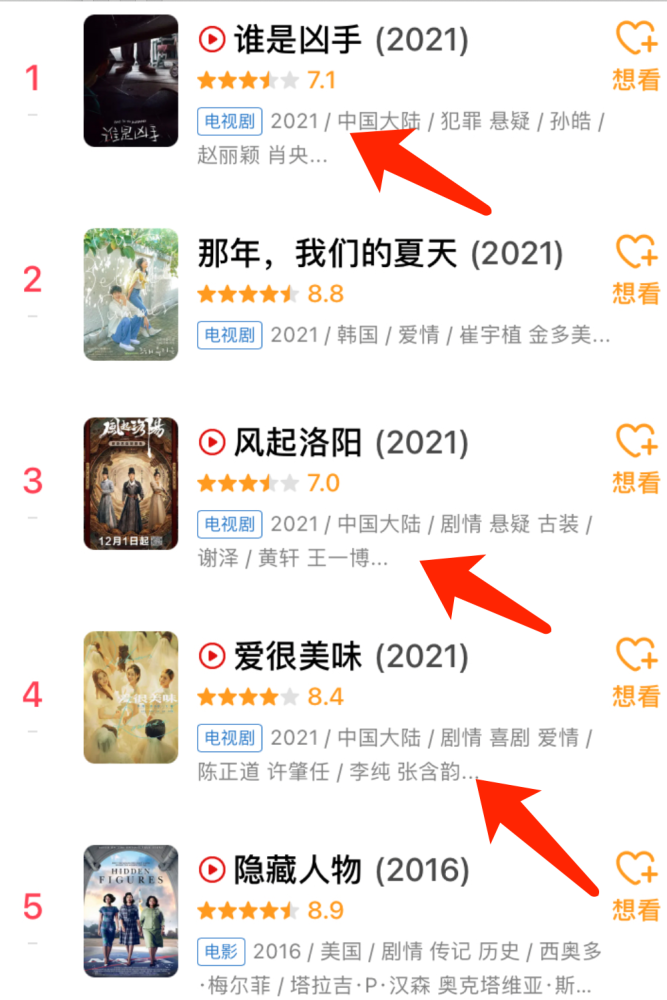Tap the poster of 谁是凶手

click(131, 81)
